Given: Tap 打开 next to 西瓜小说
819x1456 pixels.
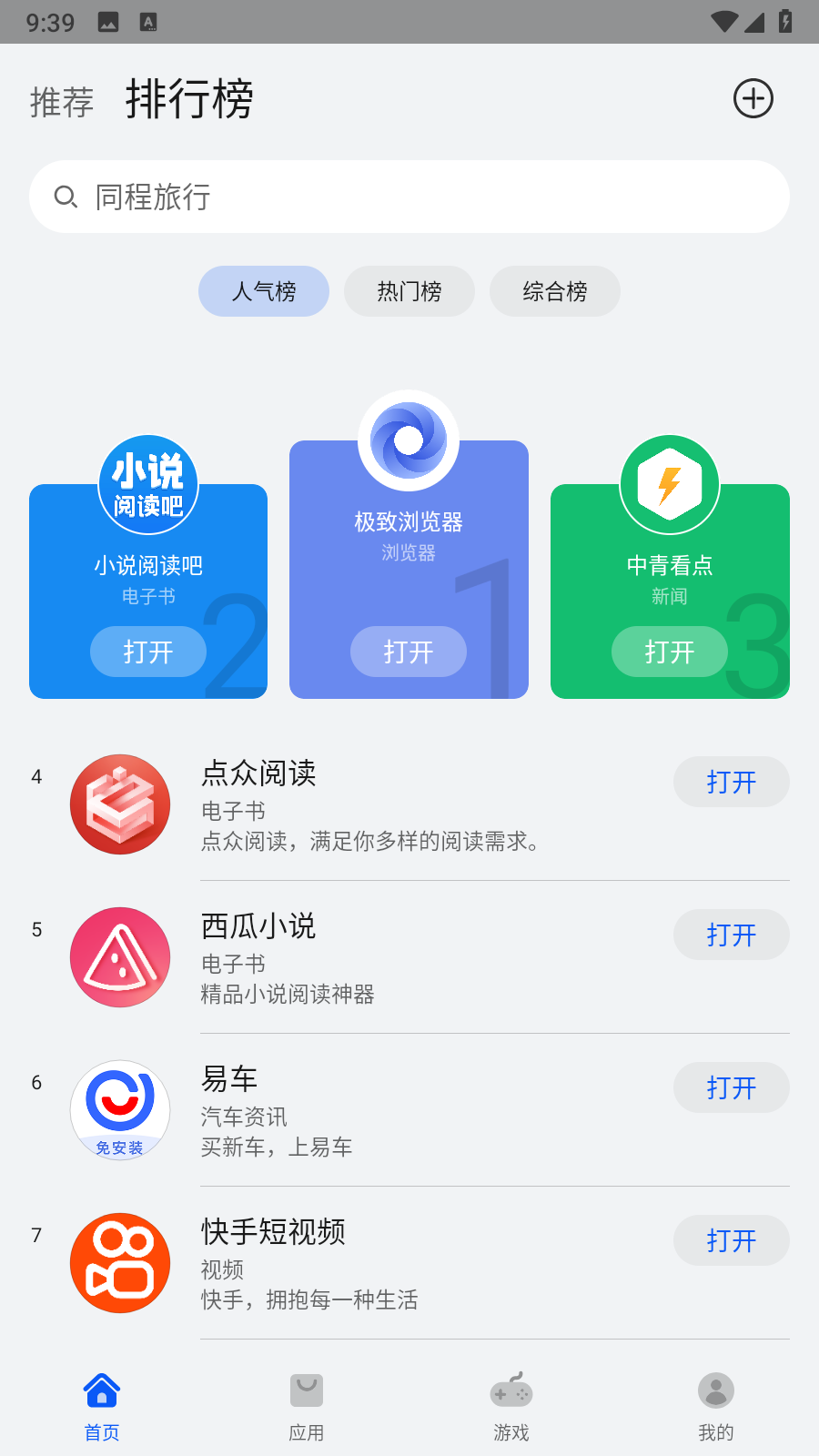Looking at the screenshot, I should 732,935.
